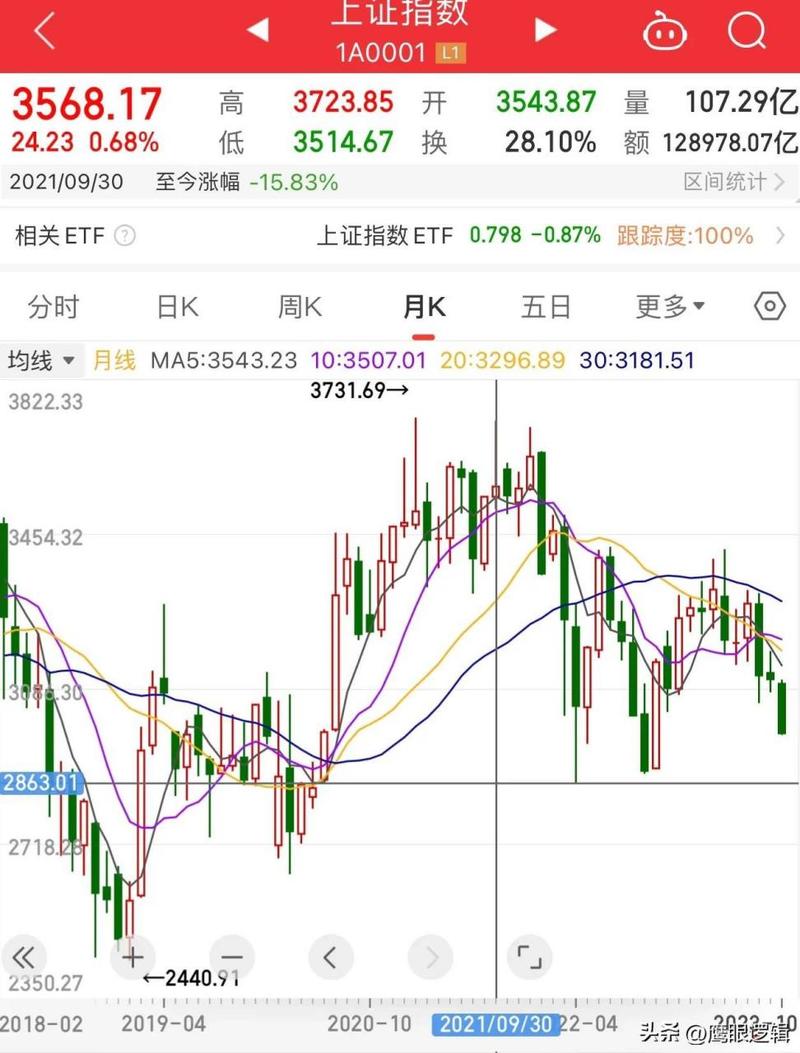Open the 上证指数 ETF link
This screenshot has width=800, height=1053.
[x=389, y=236]
